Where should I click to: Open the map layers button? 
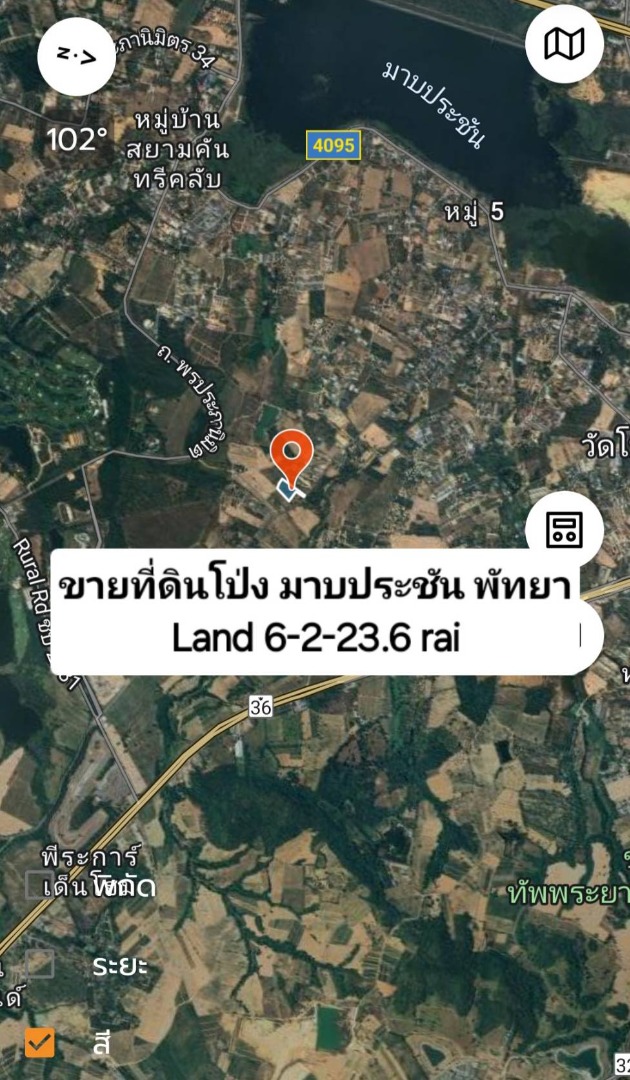point(564,43)
